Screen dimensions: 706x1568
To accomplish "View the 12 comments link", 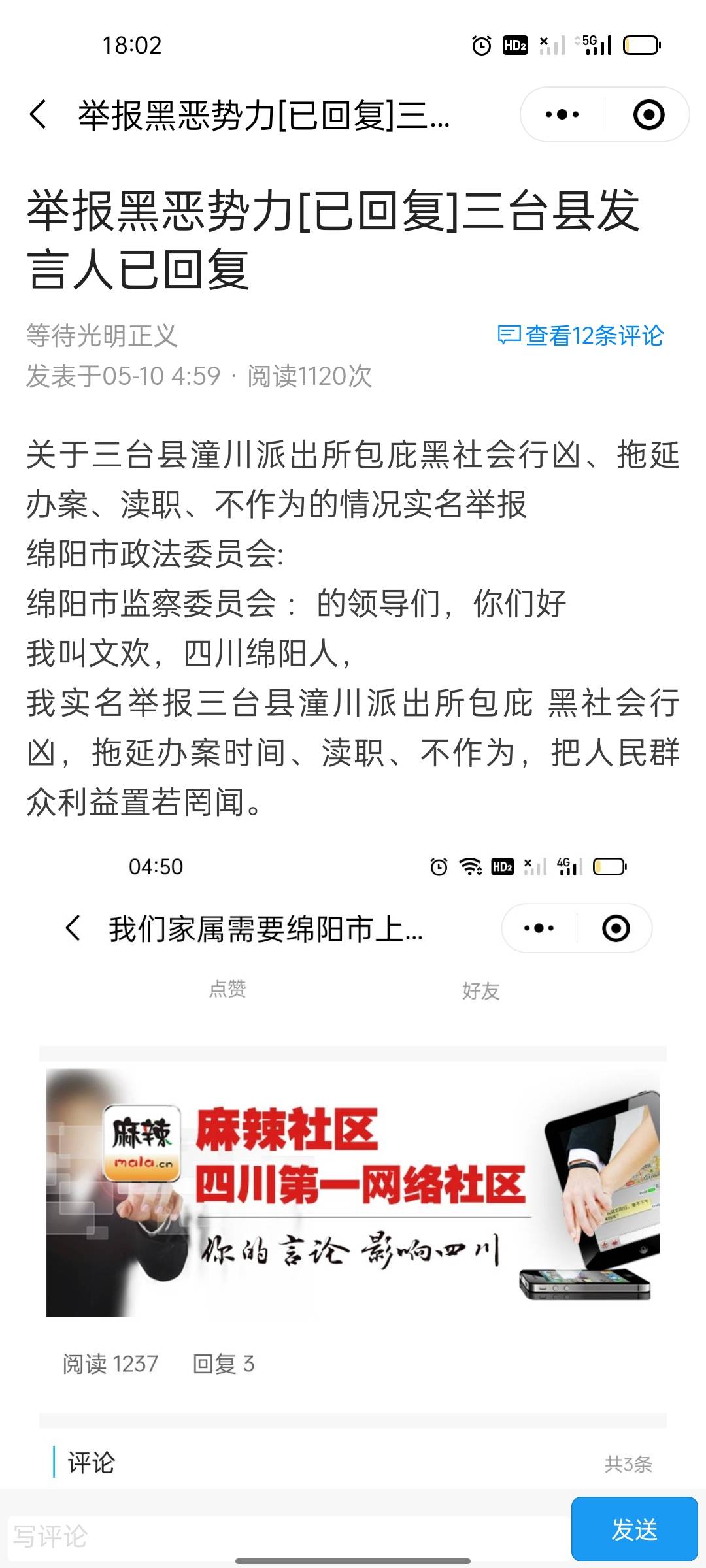I will (580, 336).
